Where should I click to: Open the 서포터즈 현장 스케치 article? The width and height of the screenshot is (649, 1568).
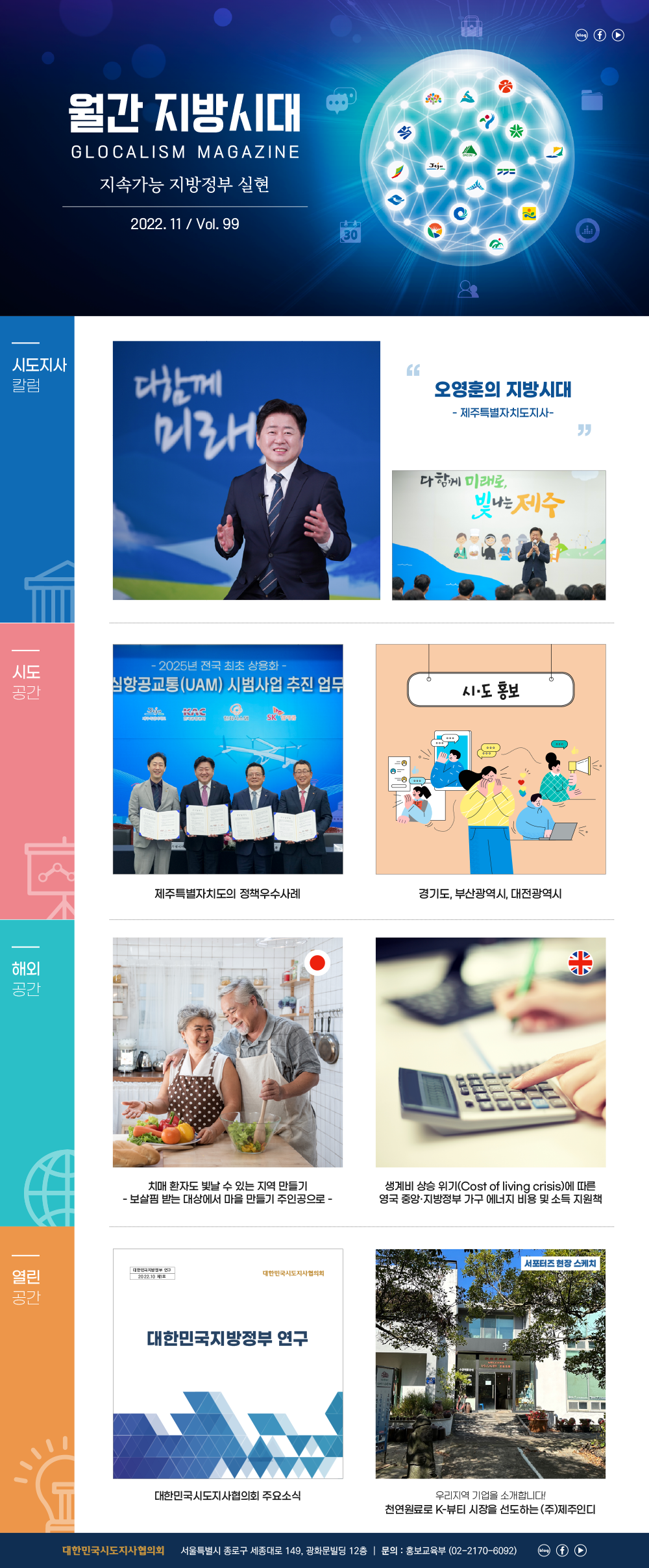tap(490, 1363)
